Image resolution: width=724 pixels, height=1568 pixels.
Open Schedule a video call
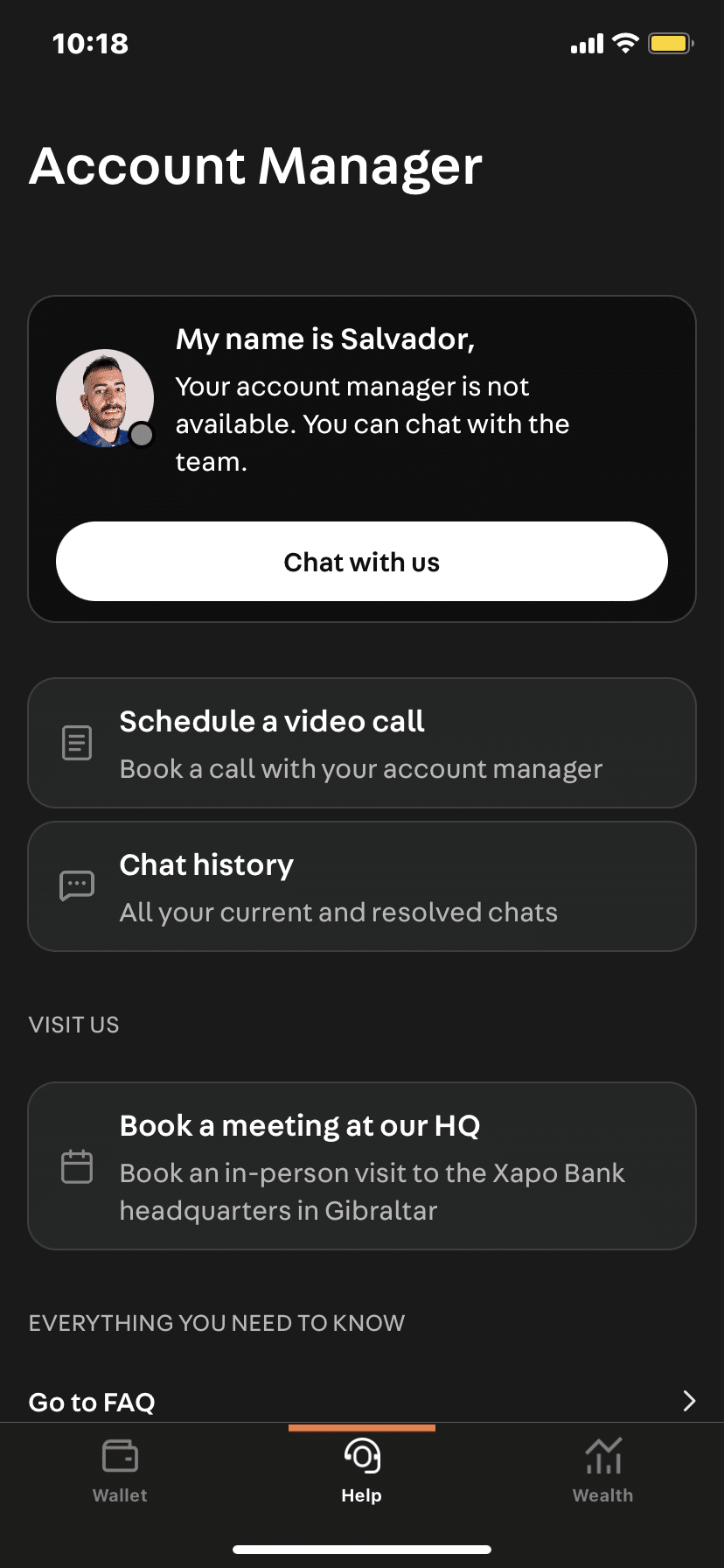[362, 743]
